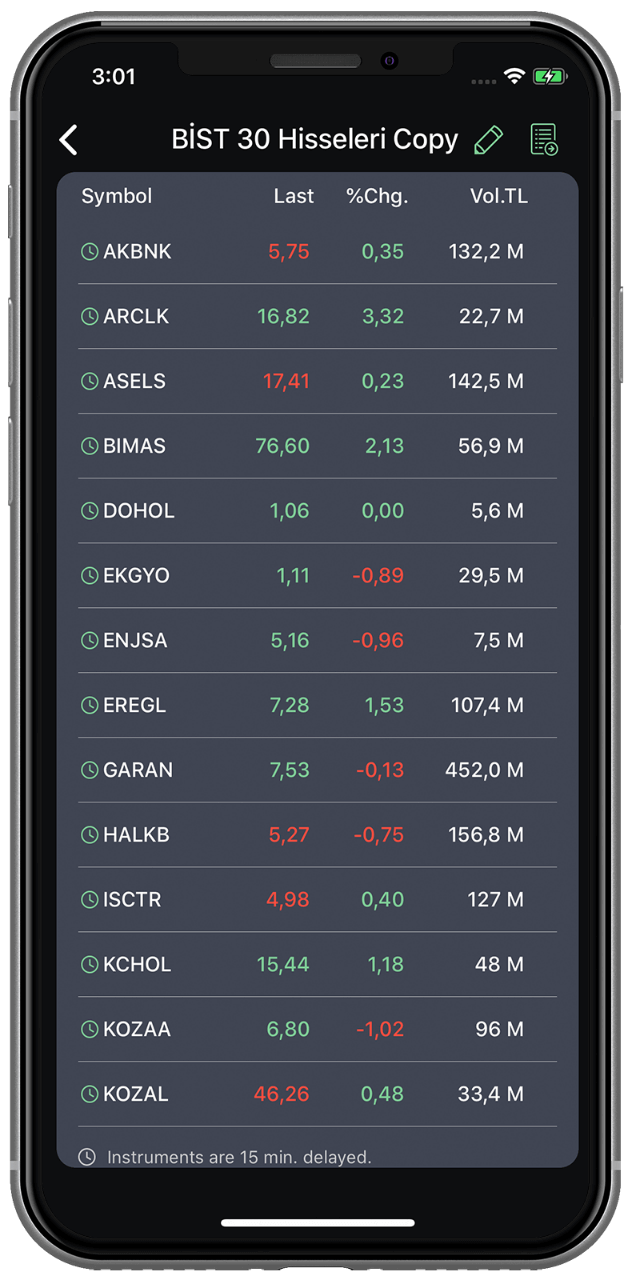View details for BIMAS
Screen dimensions: 640x1286
pyautogui.click(x=318, y=446)
